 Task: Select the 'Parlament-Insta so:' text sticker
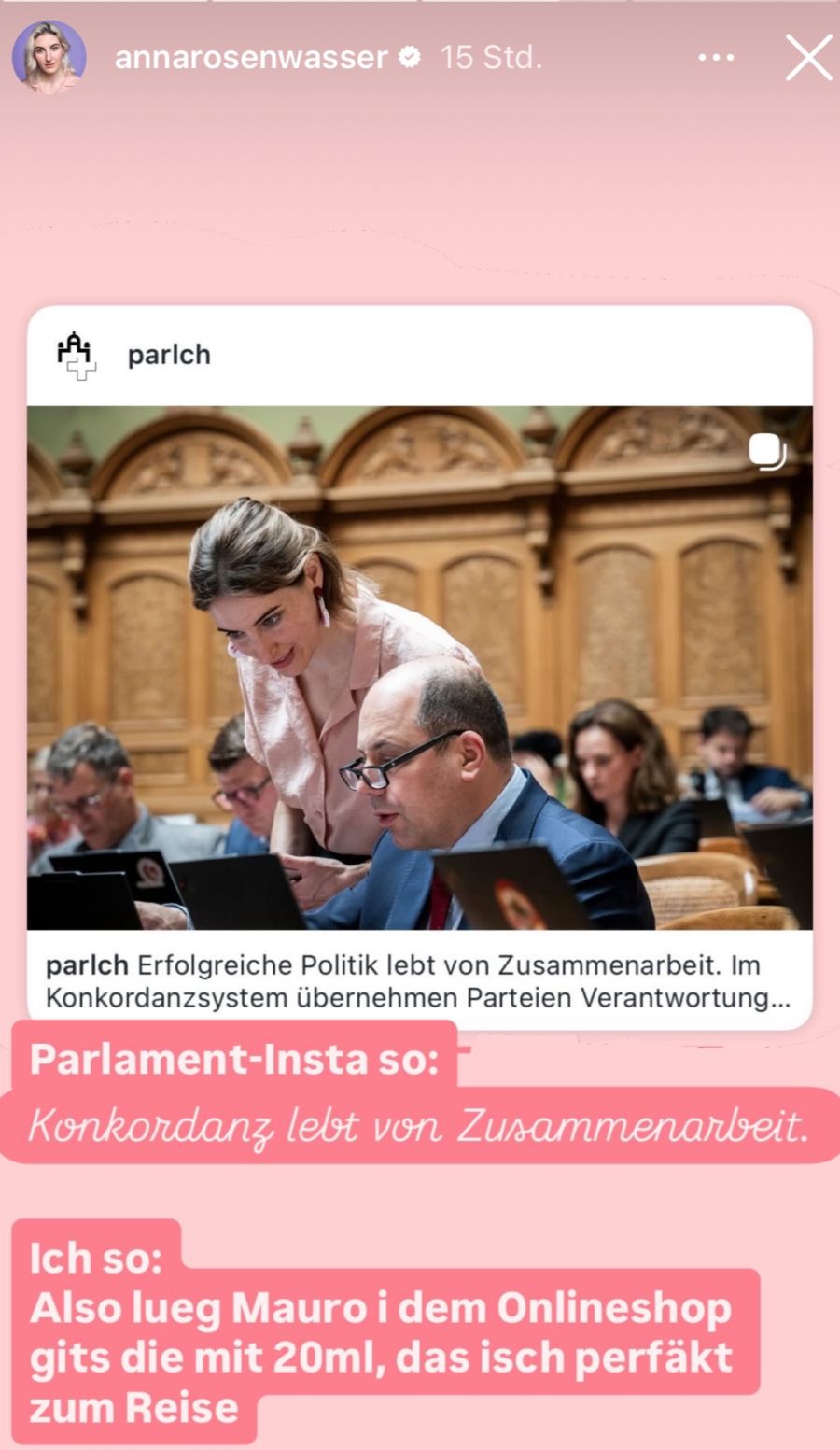click(x=237, y=1060)
